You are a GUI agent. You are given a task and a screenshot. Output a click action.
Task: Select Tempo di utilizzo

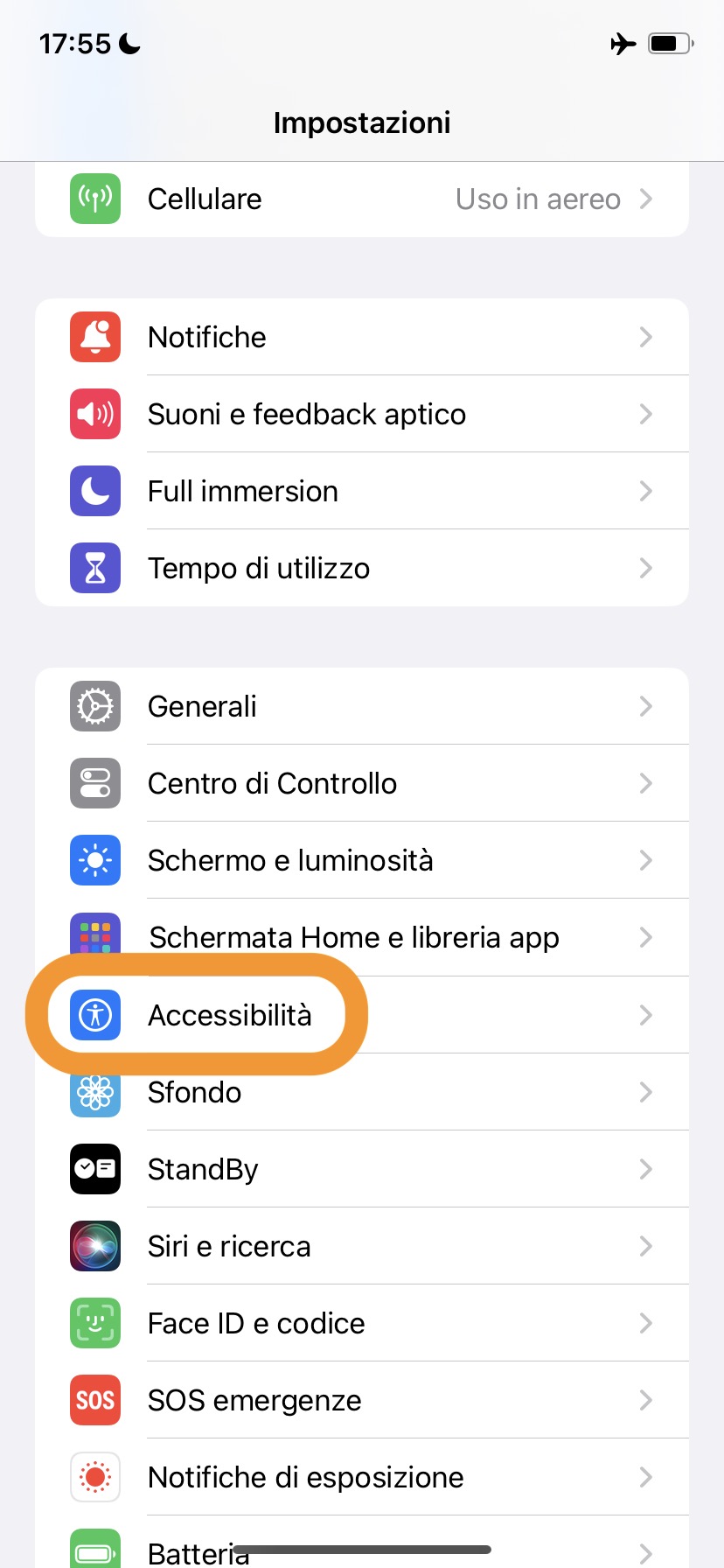pyautogui.click(x=361, y=569)
